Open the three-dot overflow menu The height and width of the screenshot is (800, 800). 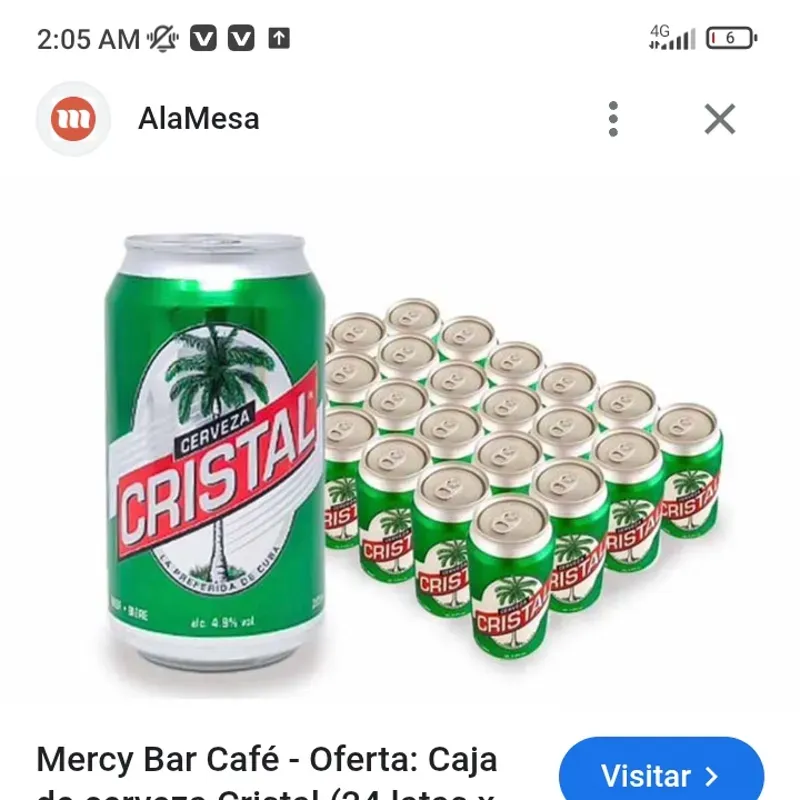click(613, 119)
